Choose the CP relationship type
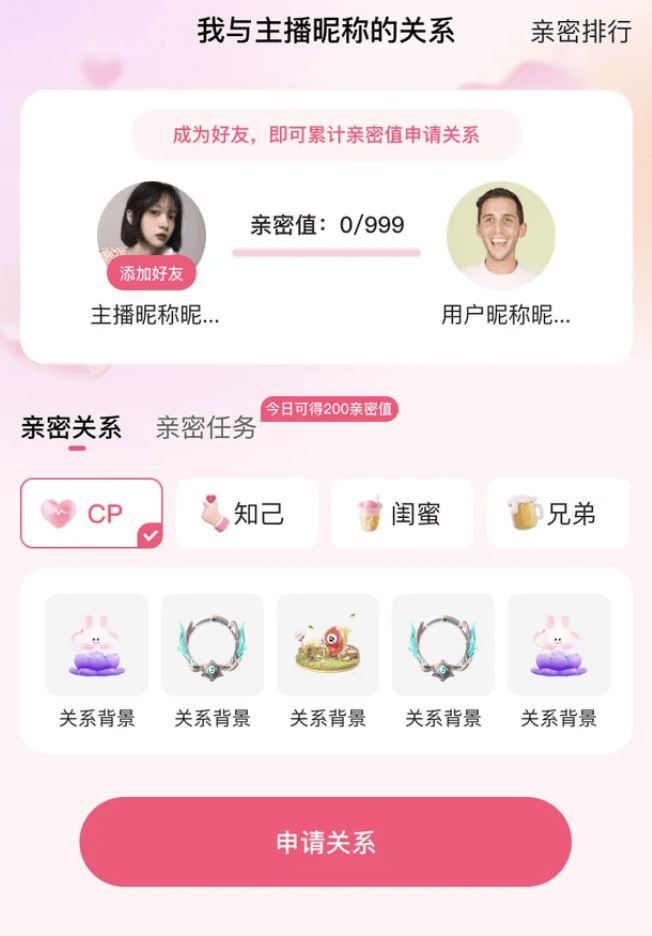 (x=92, y=513)
